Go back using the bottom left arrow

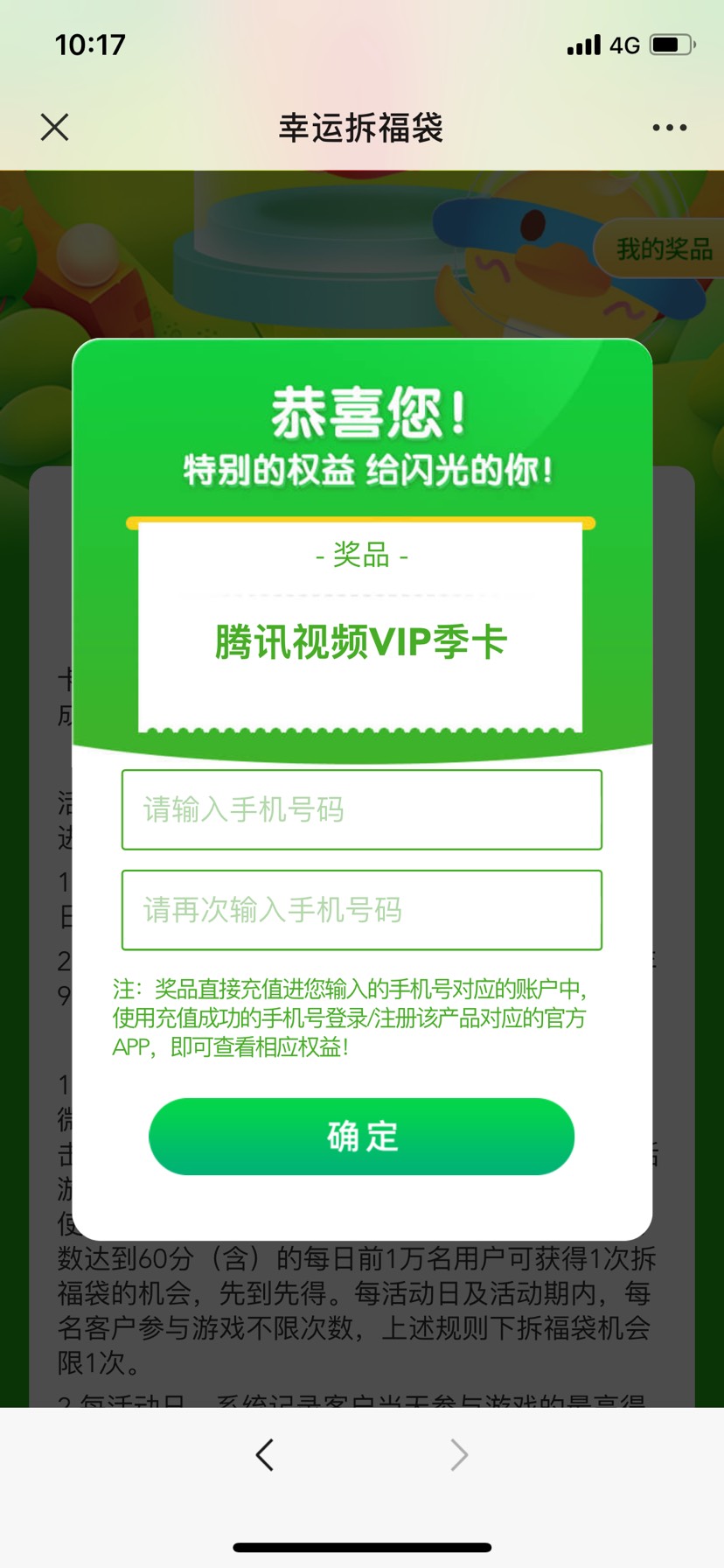click(265, 1454)
